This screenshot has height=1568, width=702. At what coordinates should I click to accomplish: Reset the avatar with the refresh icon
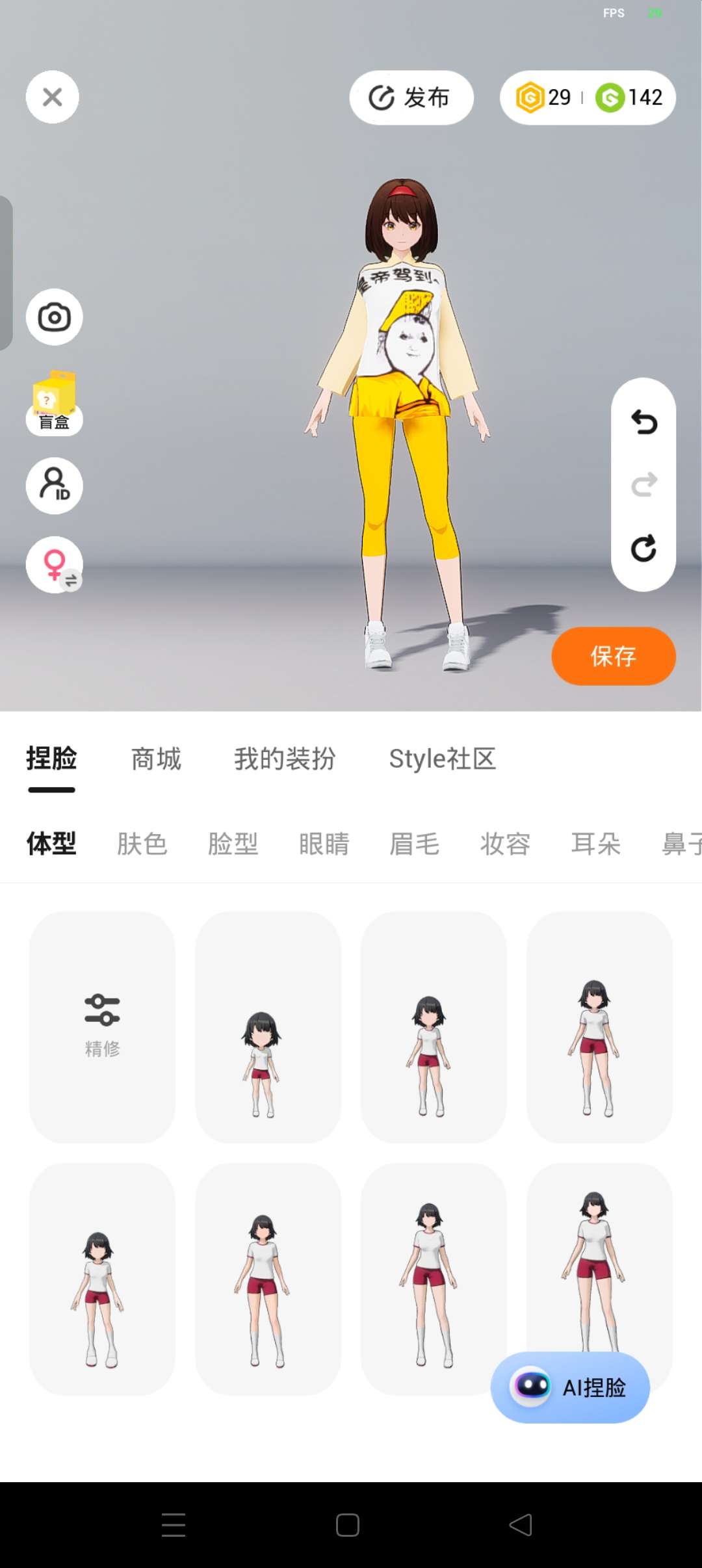point(643,549)
